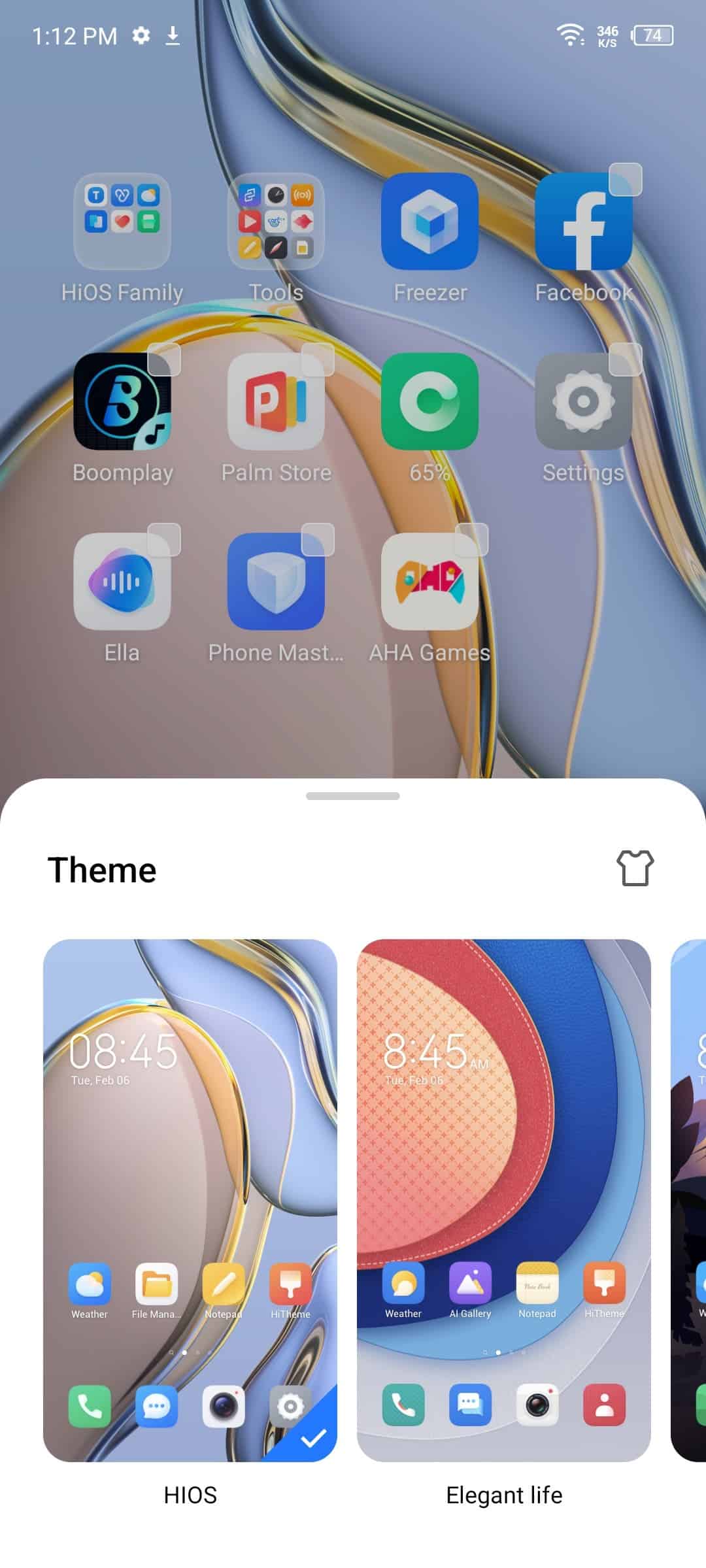This screenshot has width=706, height=1568.
Task: Select the Boomplay app icon
Action: (x=122, y=401)
